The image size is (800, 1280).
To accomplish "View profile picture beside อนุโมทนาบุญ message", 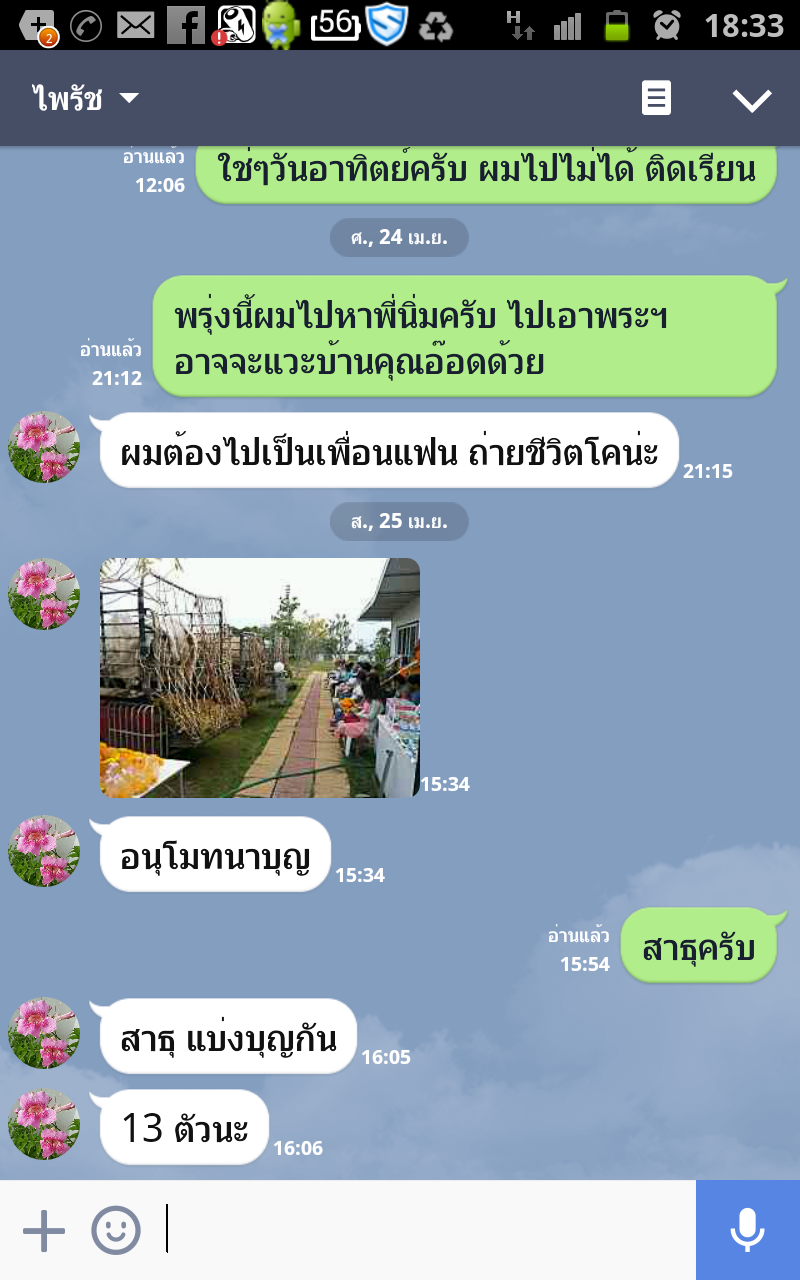I will pyautogui.click(x=44, y=851).
